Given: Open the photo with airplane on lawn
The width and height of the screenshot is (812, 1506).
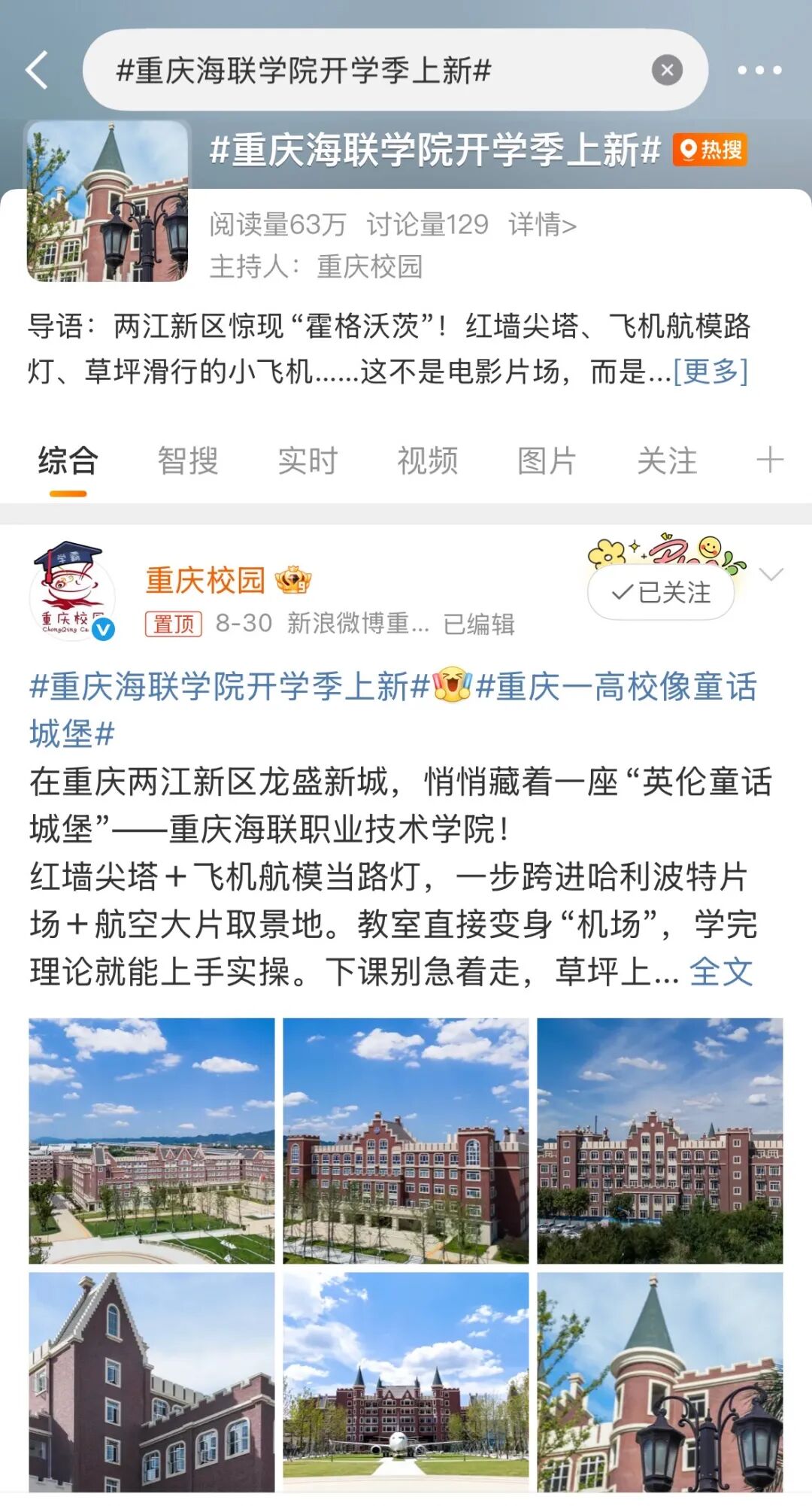Looking at the screenshot, I should pyautogui.click(x=406, y=1383).
